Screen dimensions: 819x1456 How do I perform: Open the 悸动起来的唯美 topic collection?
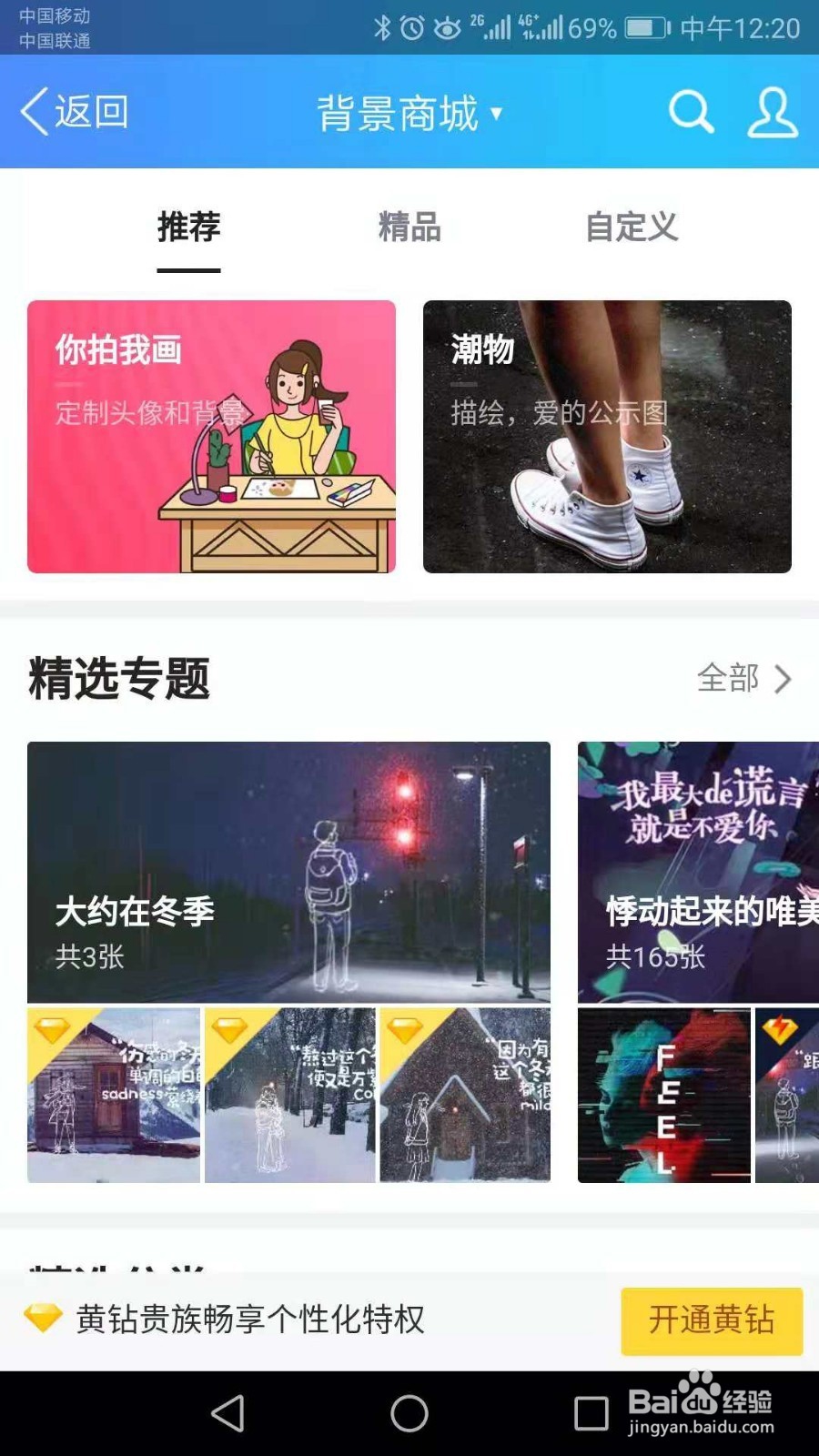698,872
